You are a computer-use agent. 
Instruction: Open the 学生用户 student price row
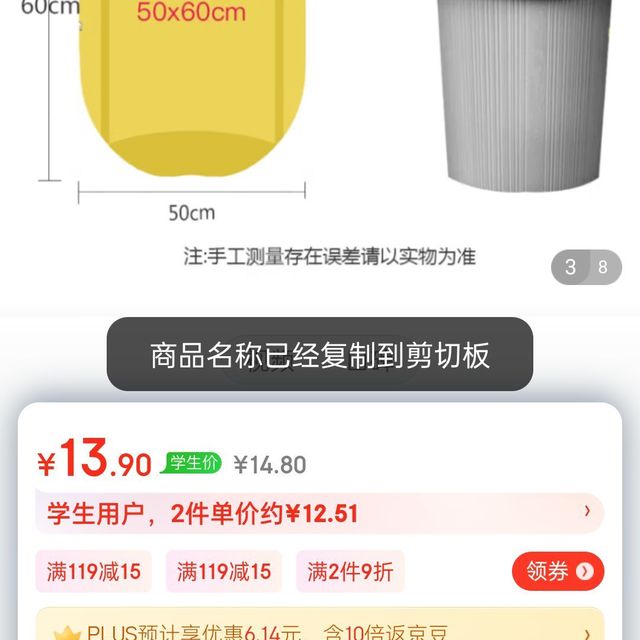click(x=320, y=514)
